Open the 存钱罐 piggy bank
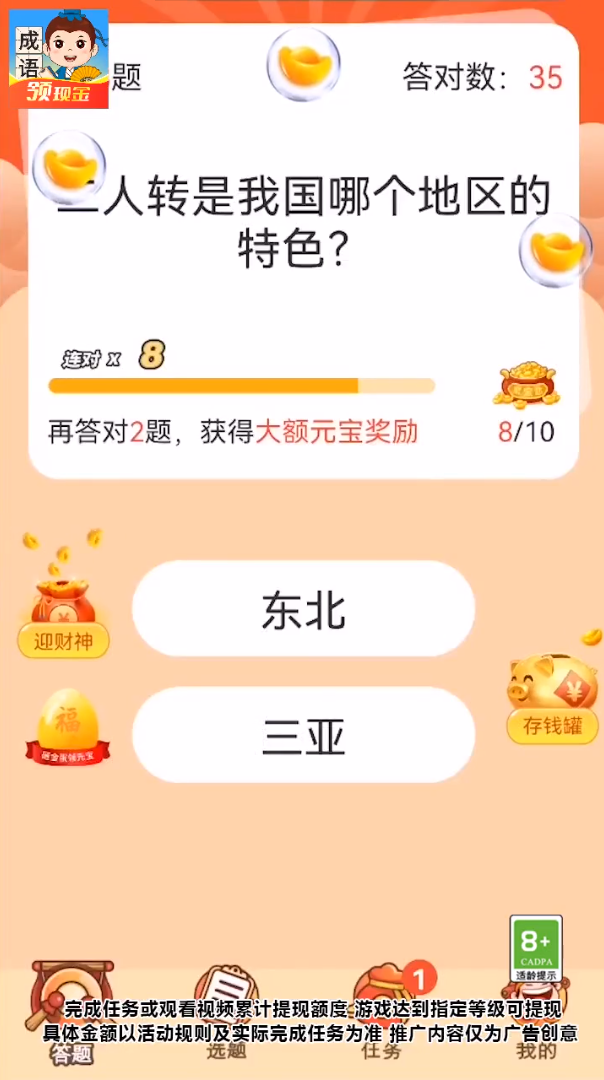Screen dimensions: 604x1080 coord(552,695)
